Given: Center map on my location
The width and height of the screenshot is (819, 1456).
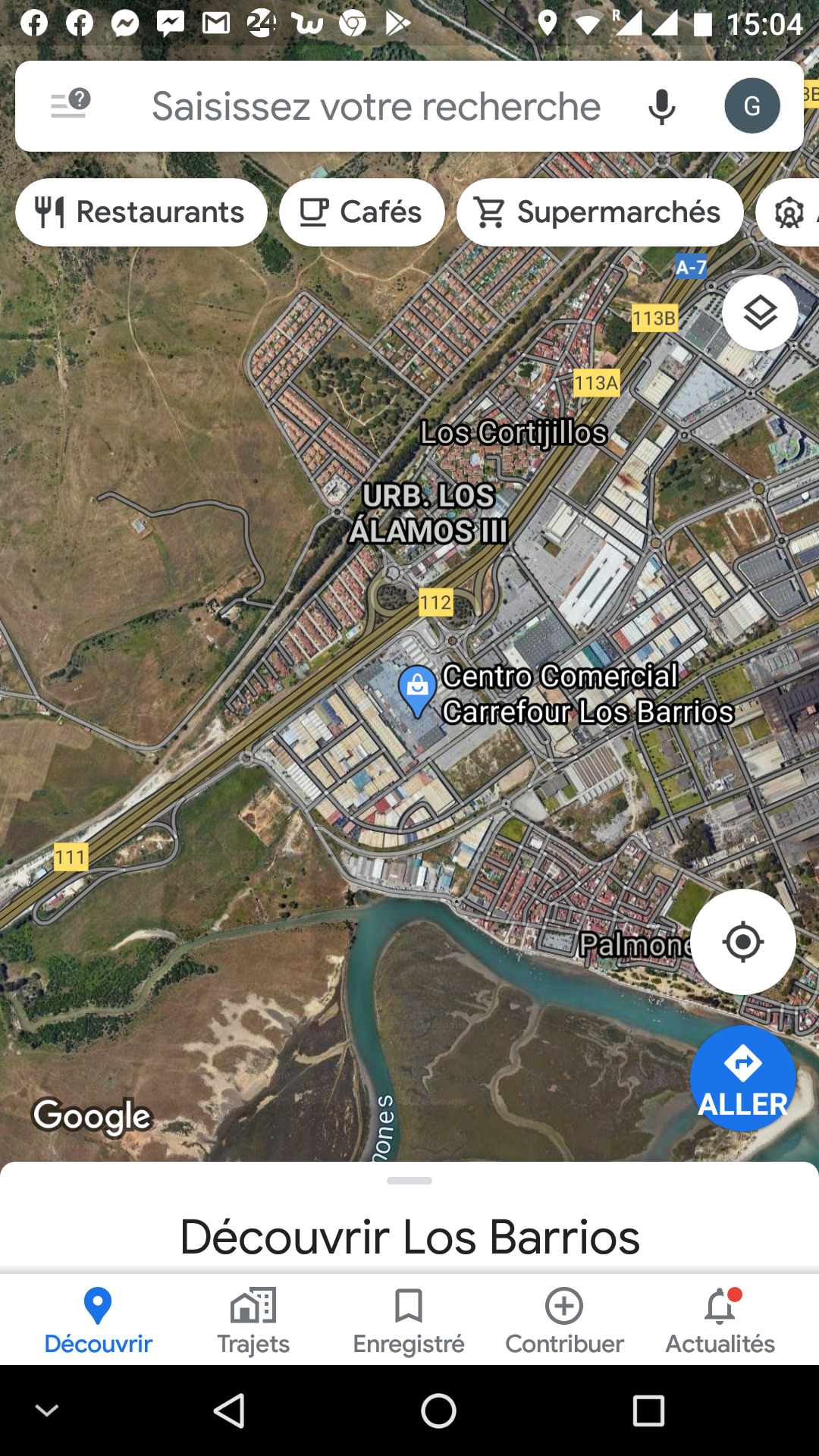Looking at the screenshot, I should click(742, 942).
